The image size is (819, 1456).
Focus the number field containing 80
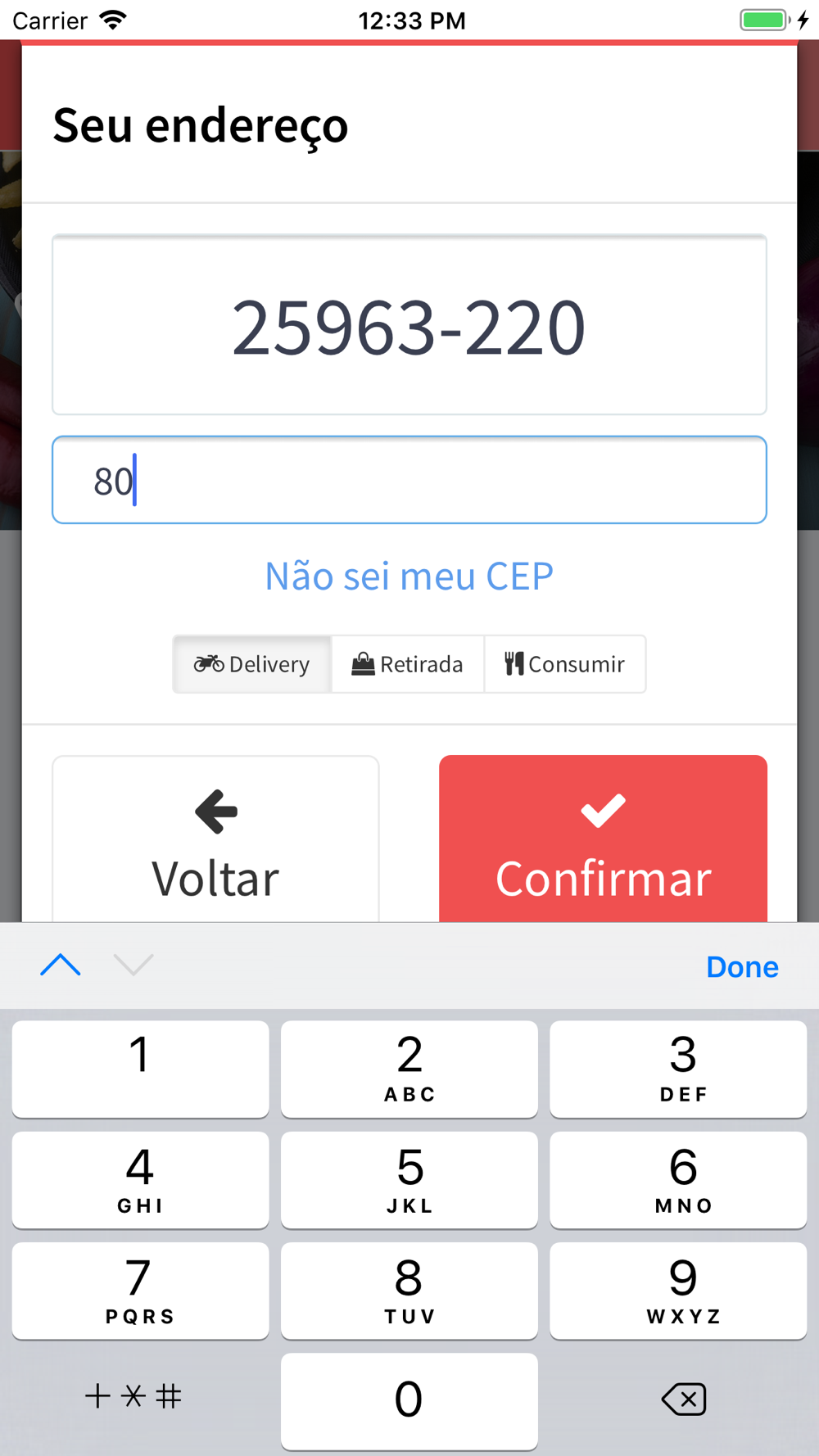click(x=409, y=480)
